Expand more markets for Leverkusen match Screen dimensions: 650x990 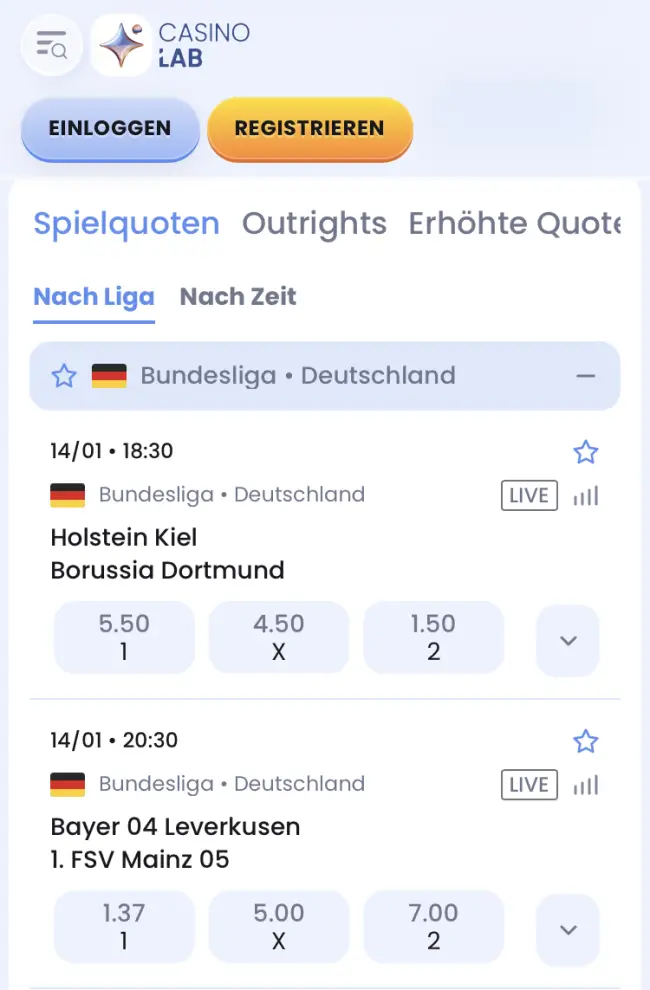[568, 929]
